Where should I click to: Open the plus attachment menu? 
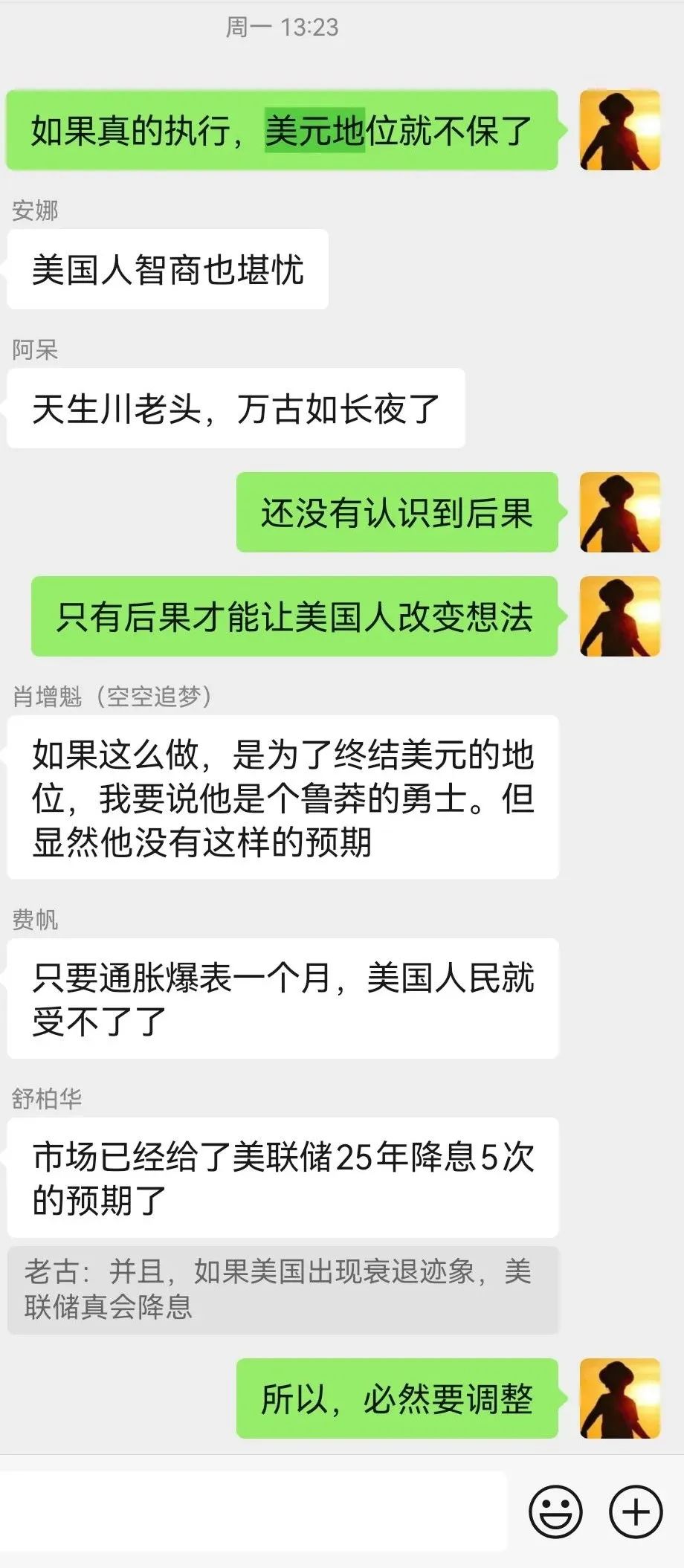click(636, 1511)
